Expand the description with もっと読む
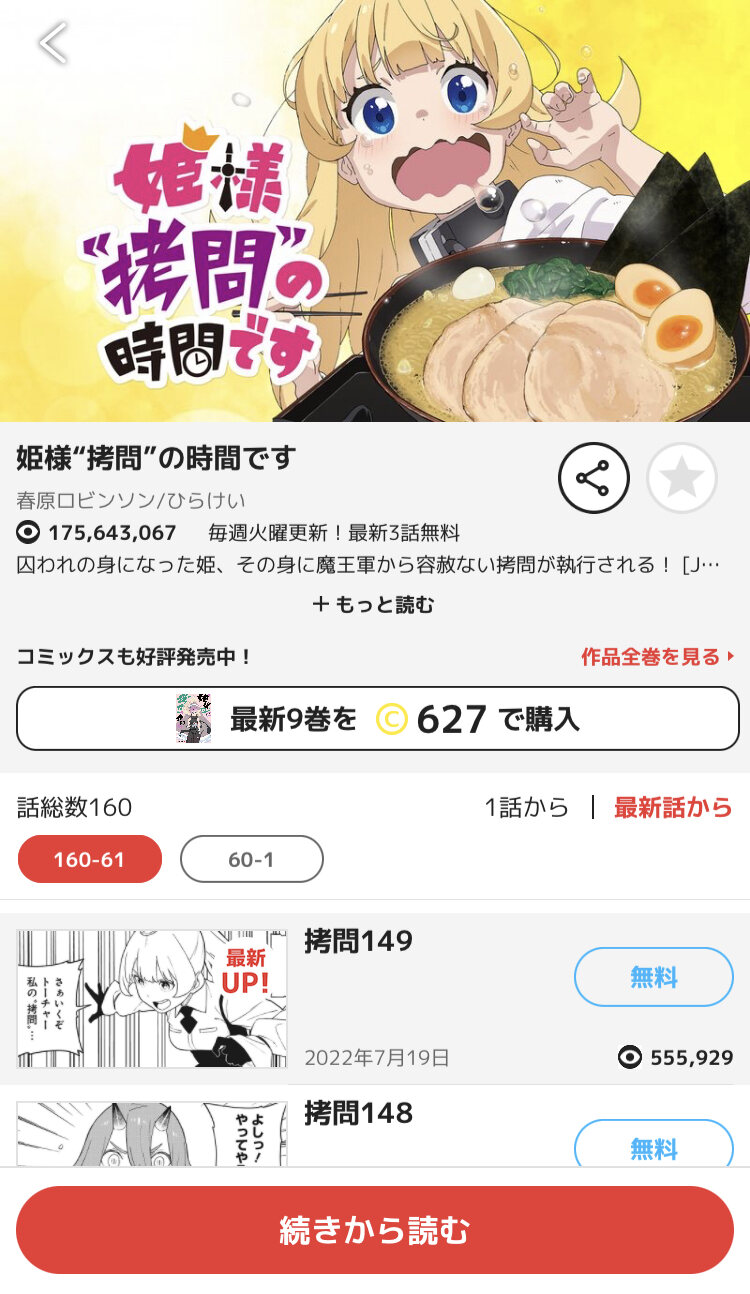This screenshot has width=750, height=1294. (374, 605)
